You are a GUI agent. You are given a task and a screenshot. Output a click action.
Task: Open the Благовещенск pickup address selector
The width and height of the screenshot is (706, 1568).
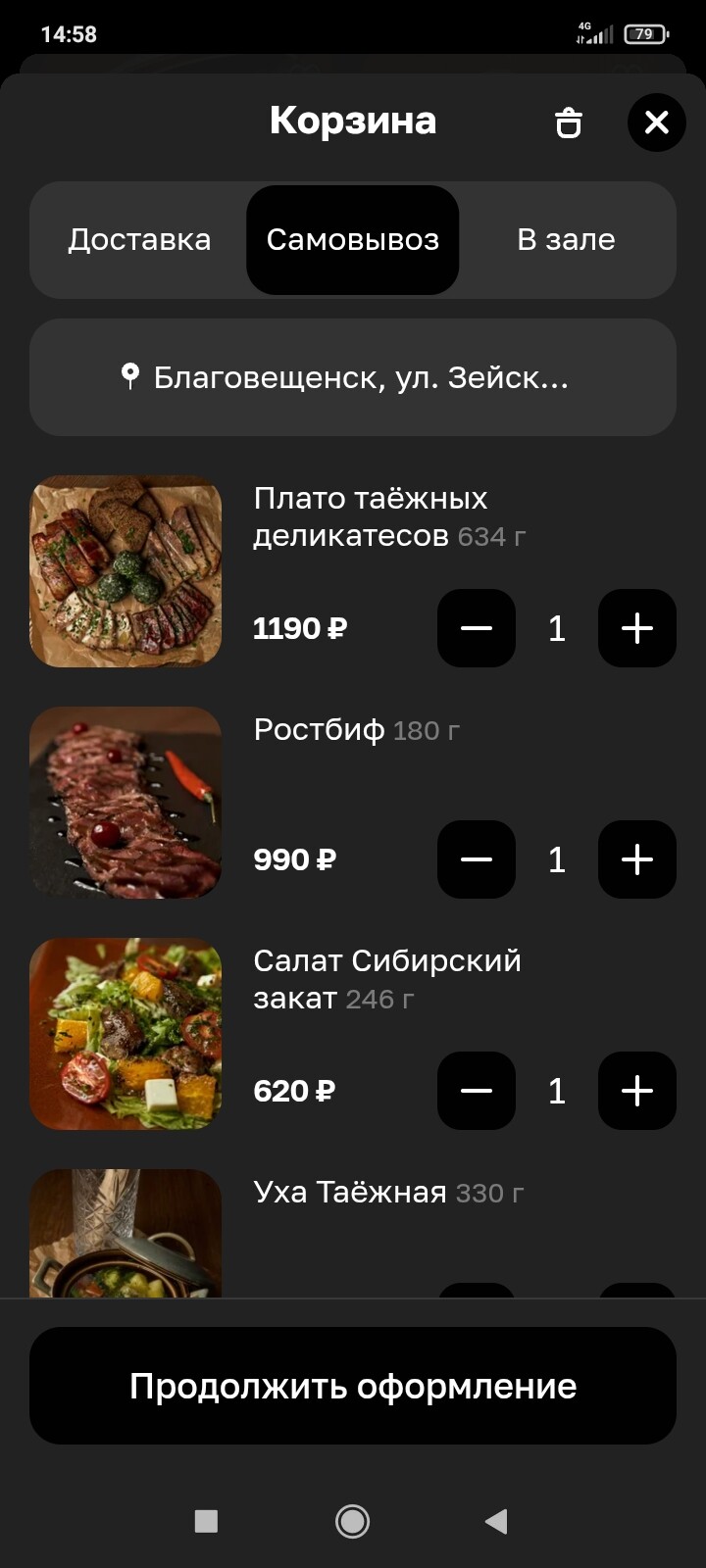coord(353,377)
